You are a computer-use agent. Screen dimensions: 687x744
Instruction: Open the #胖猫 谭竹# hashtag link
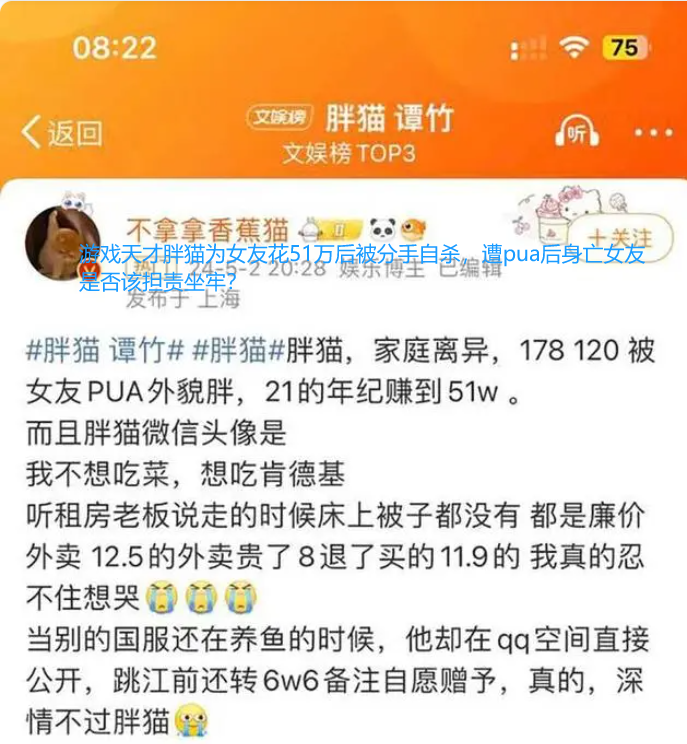[105, 351]
